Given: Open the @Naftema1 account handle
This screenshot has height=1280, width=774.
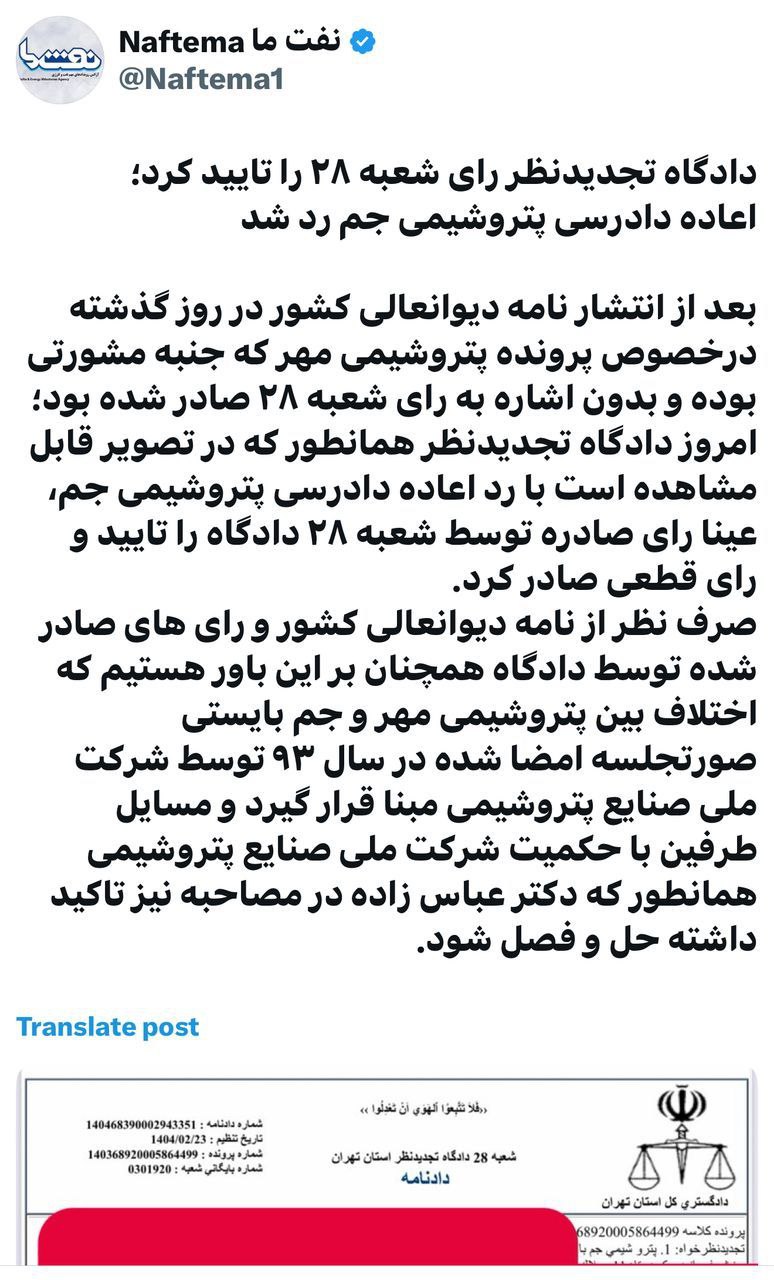Looking at the screenshot, I should 200,79.
